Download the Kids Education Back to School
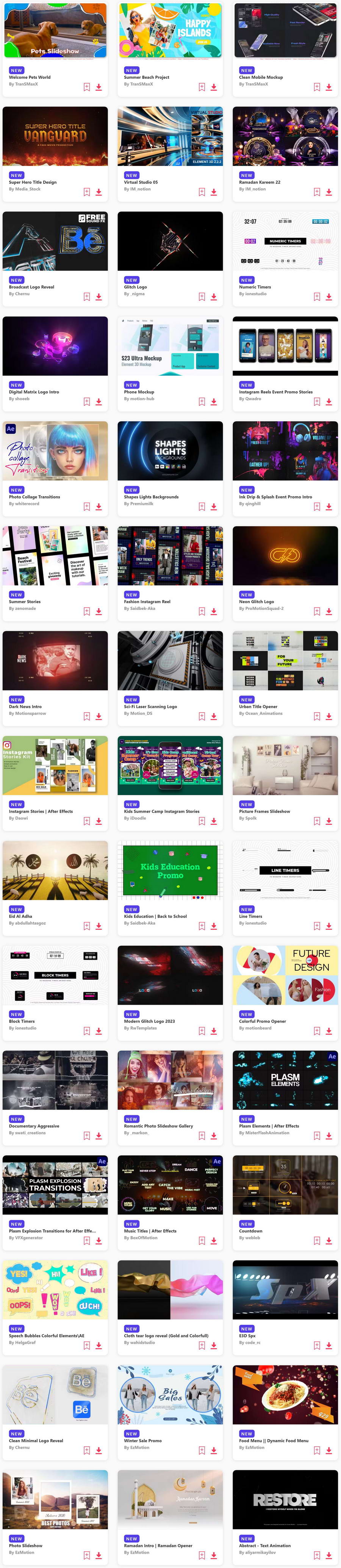 point(214,926)
